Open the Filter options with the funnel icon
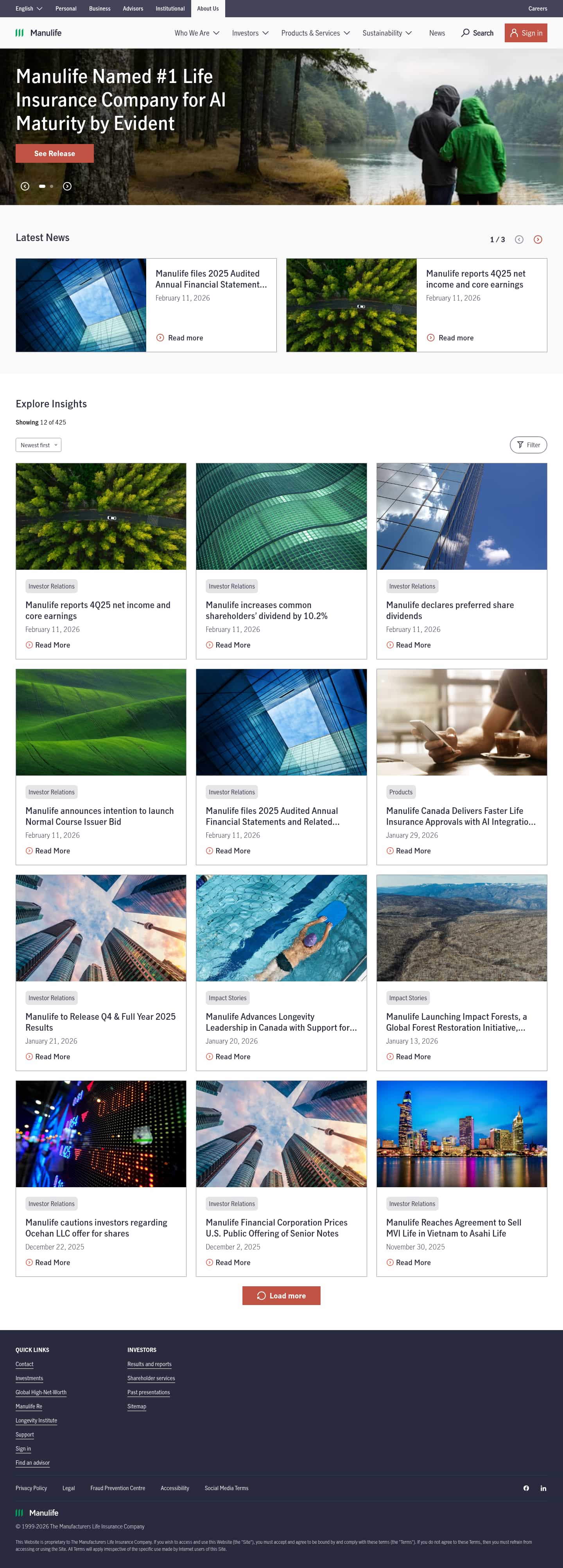This screenshot has height=1568, width=563. tap(528, 445)
